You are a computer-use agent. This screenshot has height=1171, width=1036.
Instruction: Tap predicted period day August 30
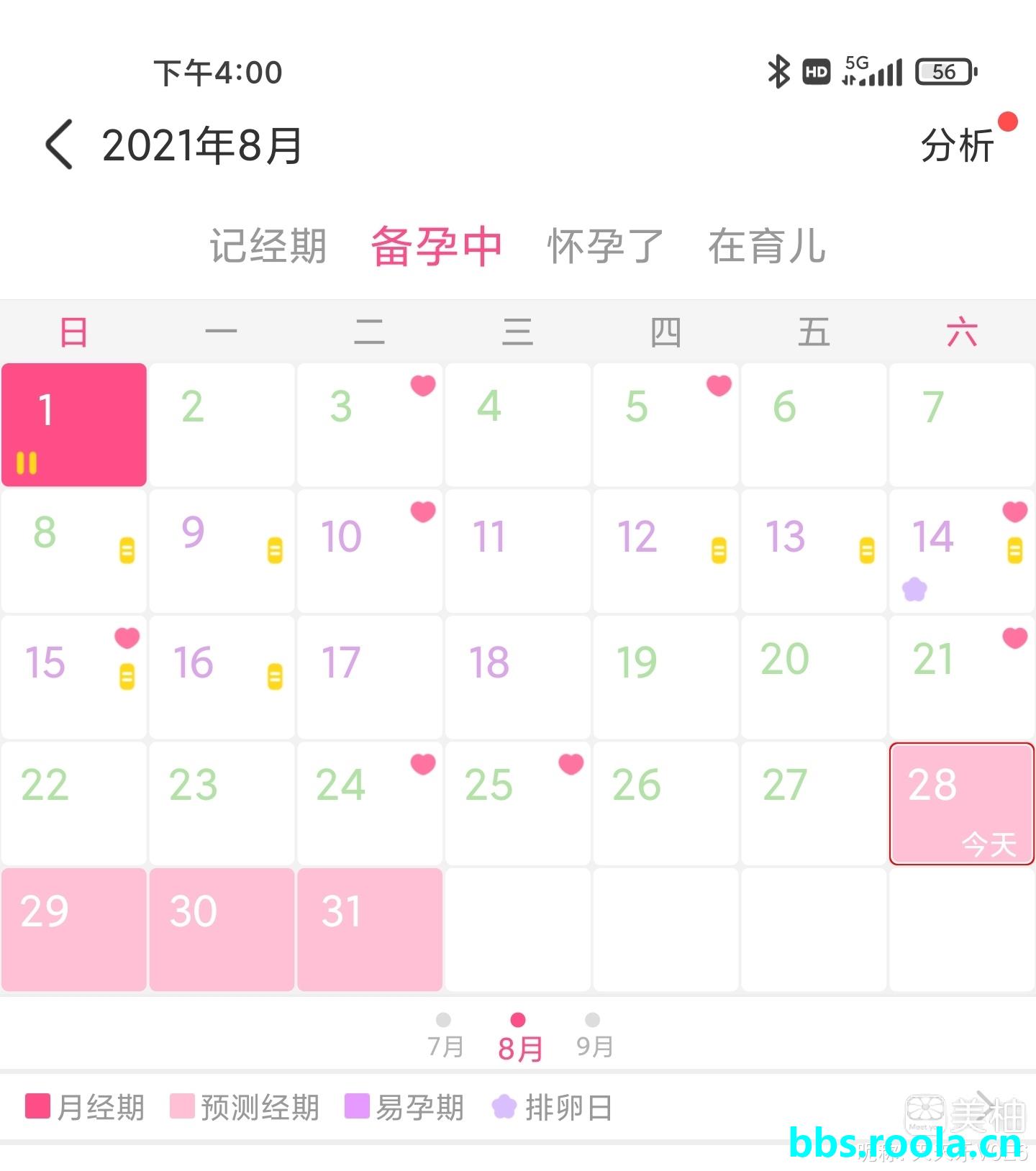[222, 929]
